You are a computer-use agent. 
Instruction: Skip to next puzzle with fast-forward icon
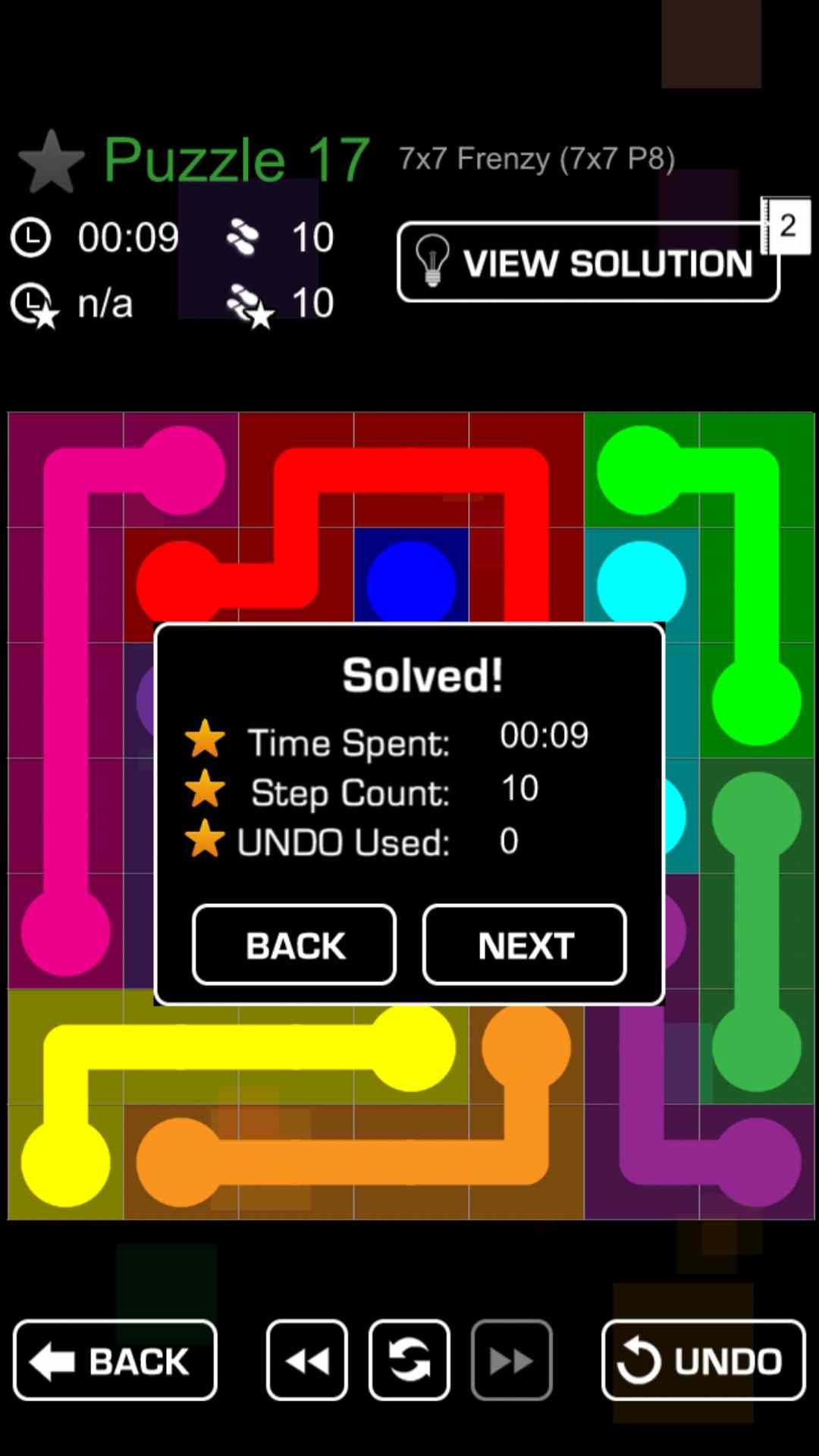point(511,1360)
